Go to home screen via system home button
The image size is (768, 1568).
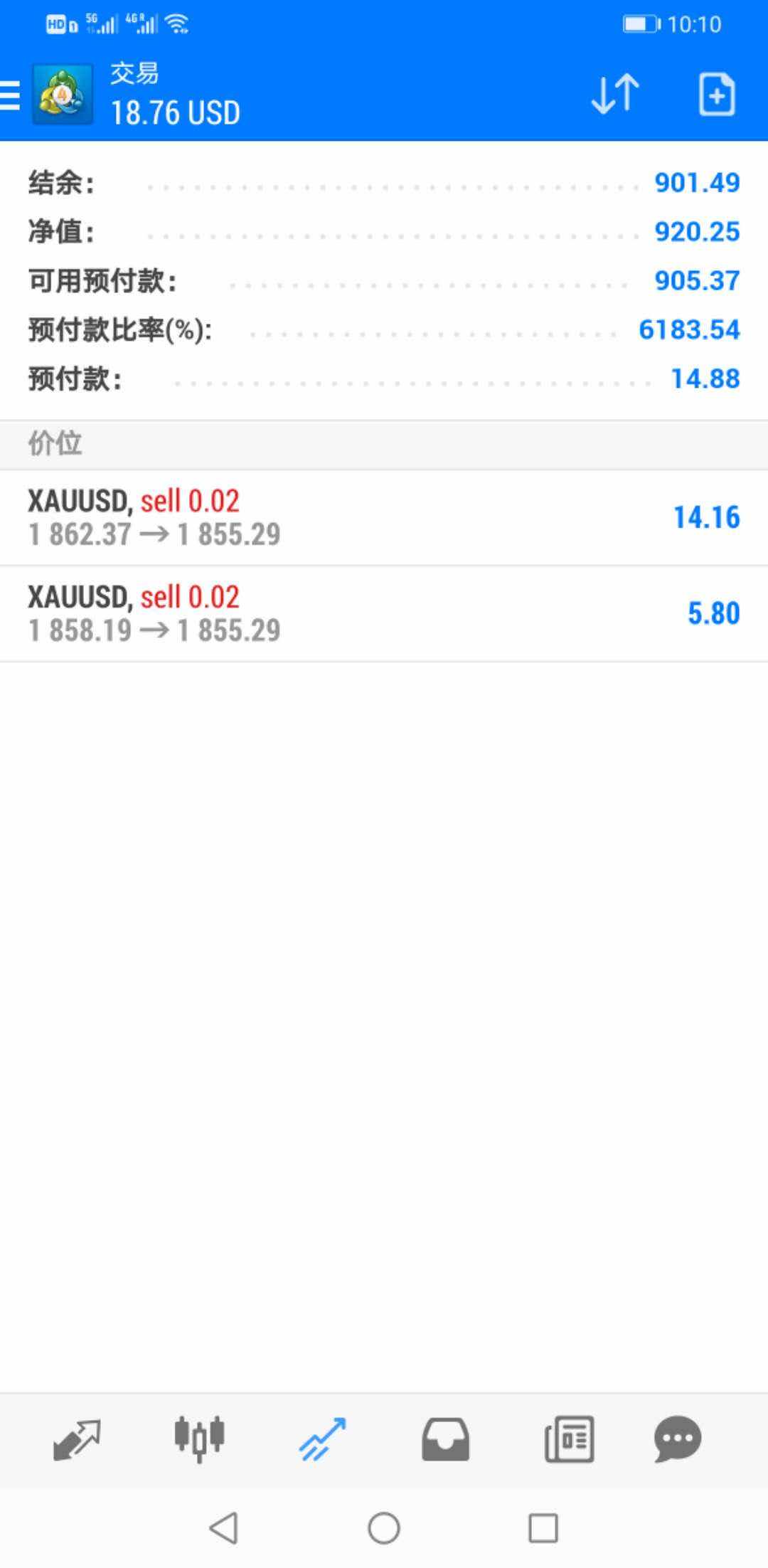pos(384,1527)
